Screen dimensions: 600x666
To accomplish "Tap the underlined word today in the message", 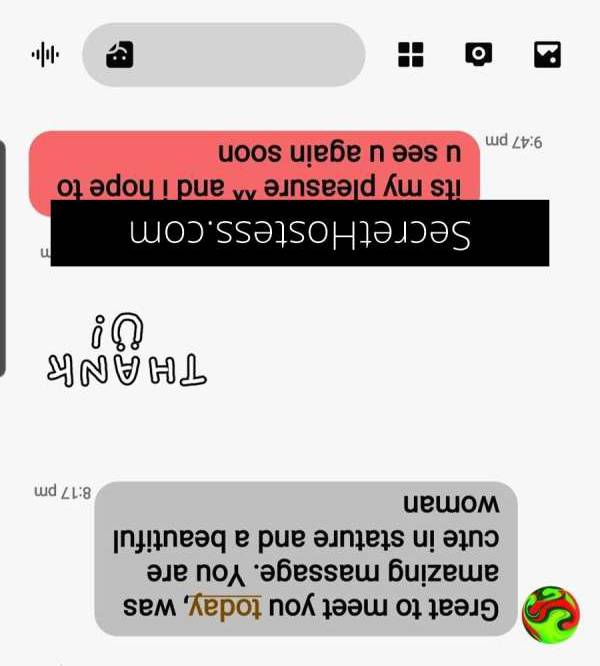I will point(225,608).
